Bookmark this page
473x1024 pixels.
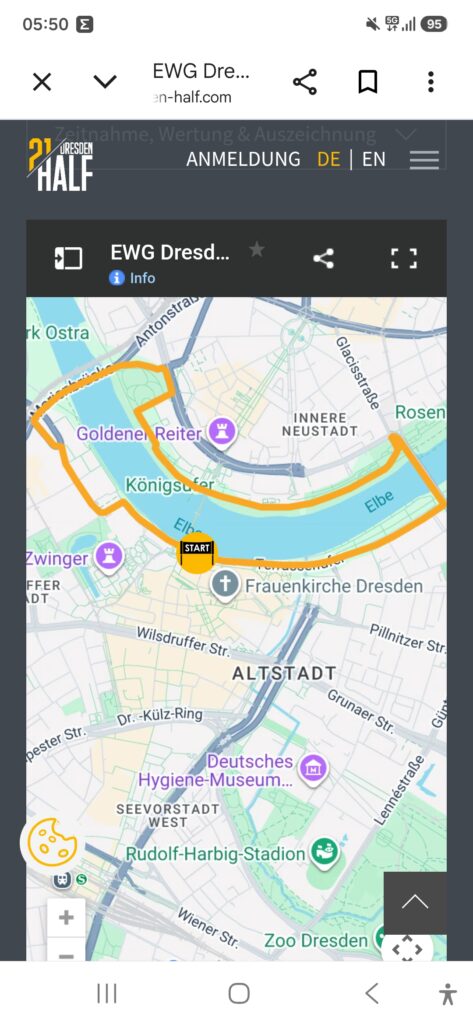[368, 82]
